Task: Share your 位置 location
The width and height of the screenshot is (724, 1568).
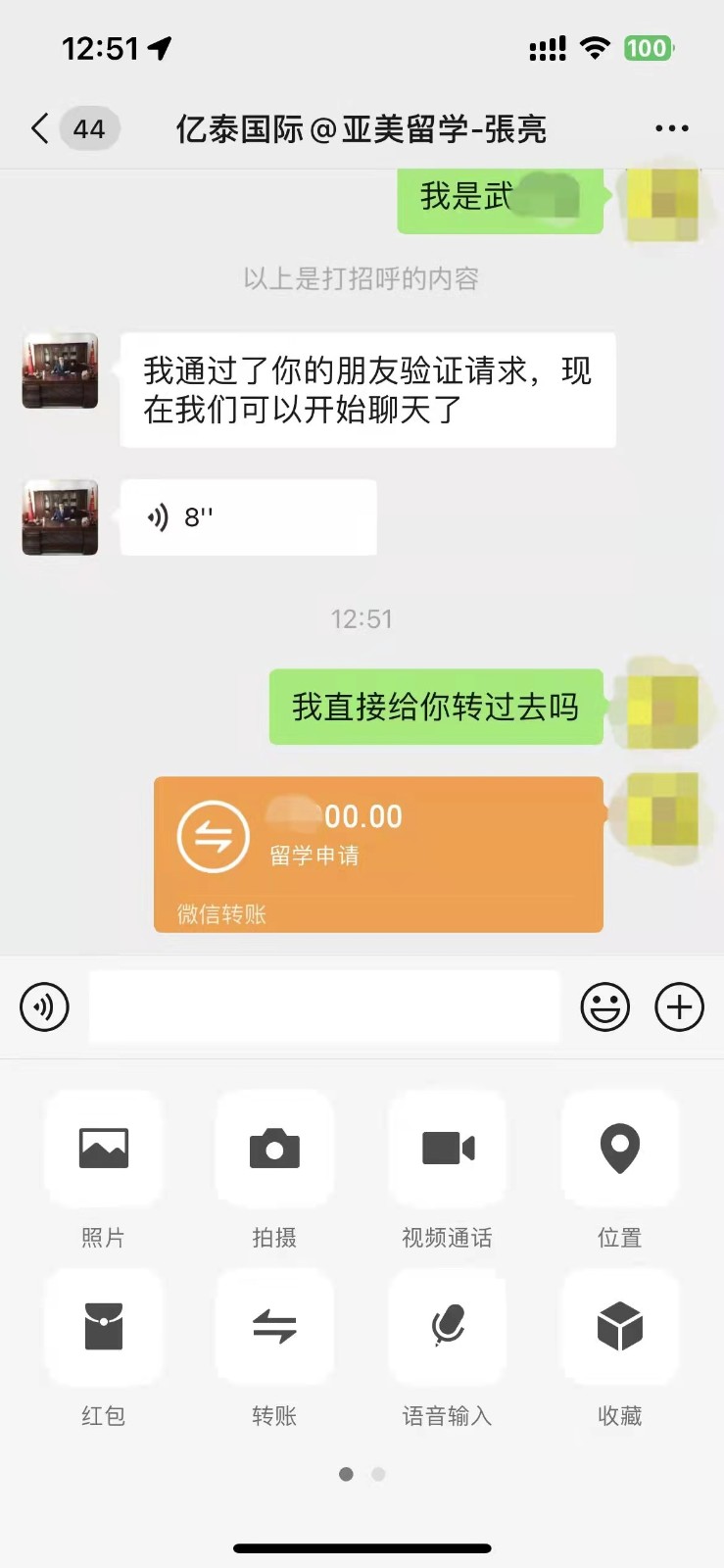Action: click(619, 1149)
